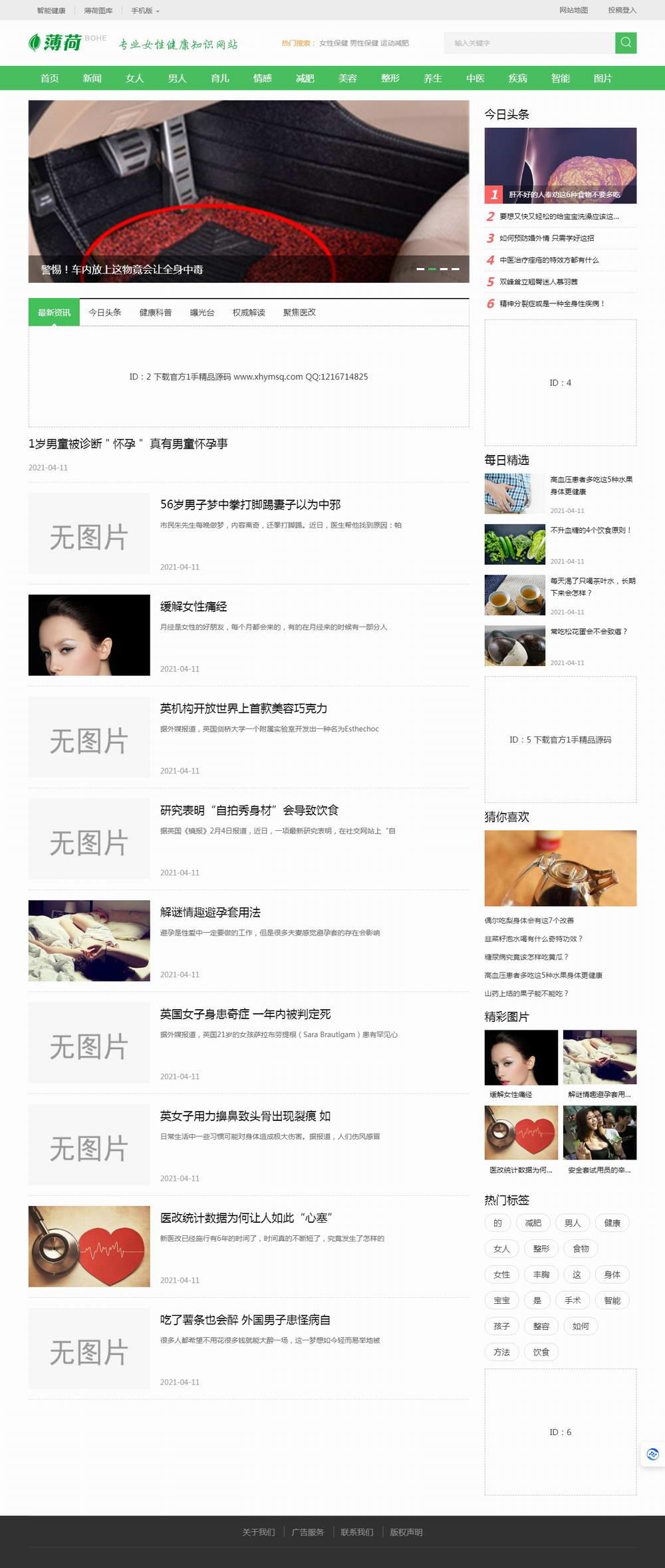
Task: Read headline 如何预防婚外情 只需学好这招
Action: (x=547, y=238)
